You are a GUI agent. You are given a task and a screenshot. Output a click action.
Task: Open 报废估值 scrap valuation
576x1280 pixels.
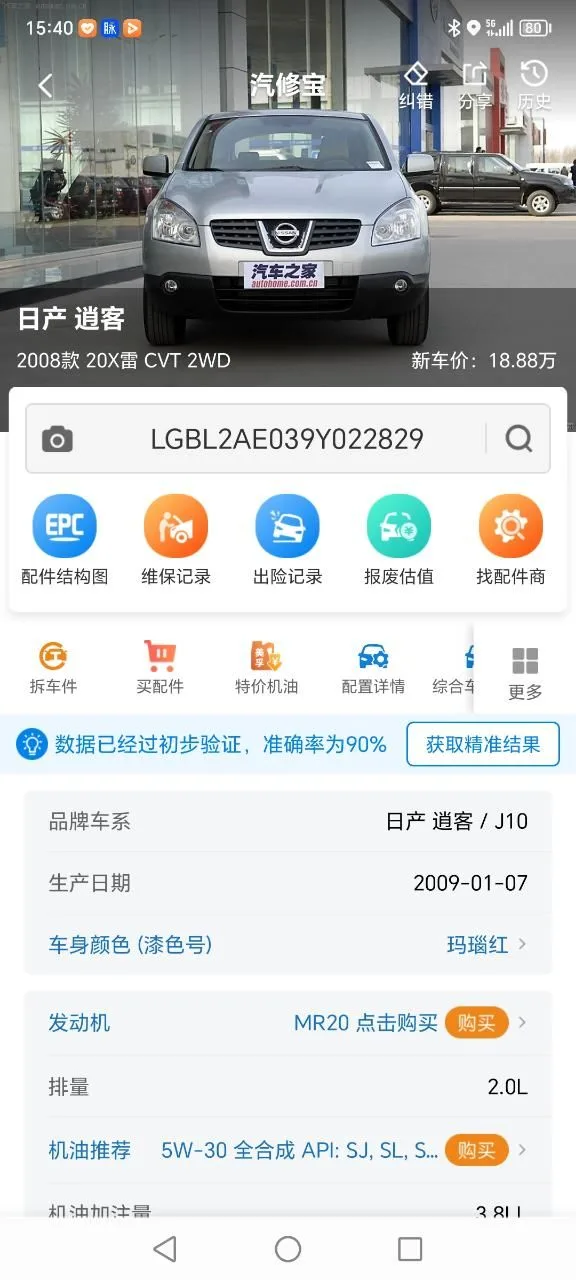(x=399, y=540)
